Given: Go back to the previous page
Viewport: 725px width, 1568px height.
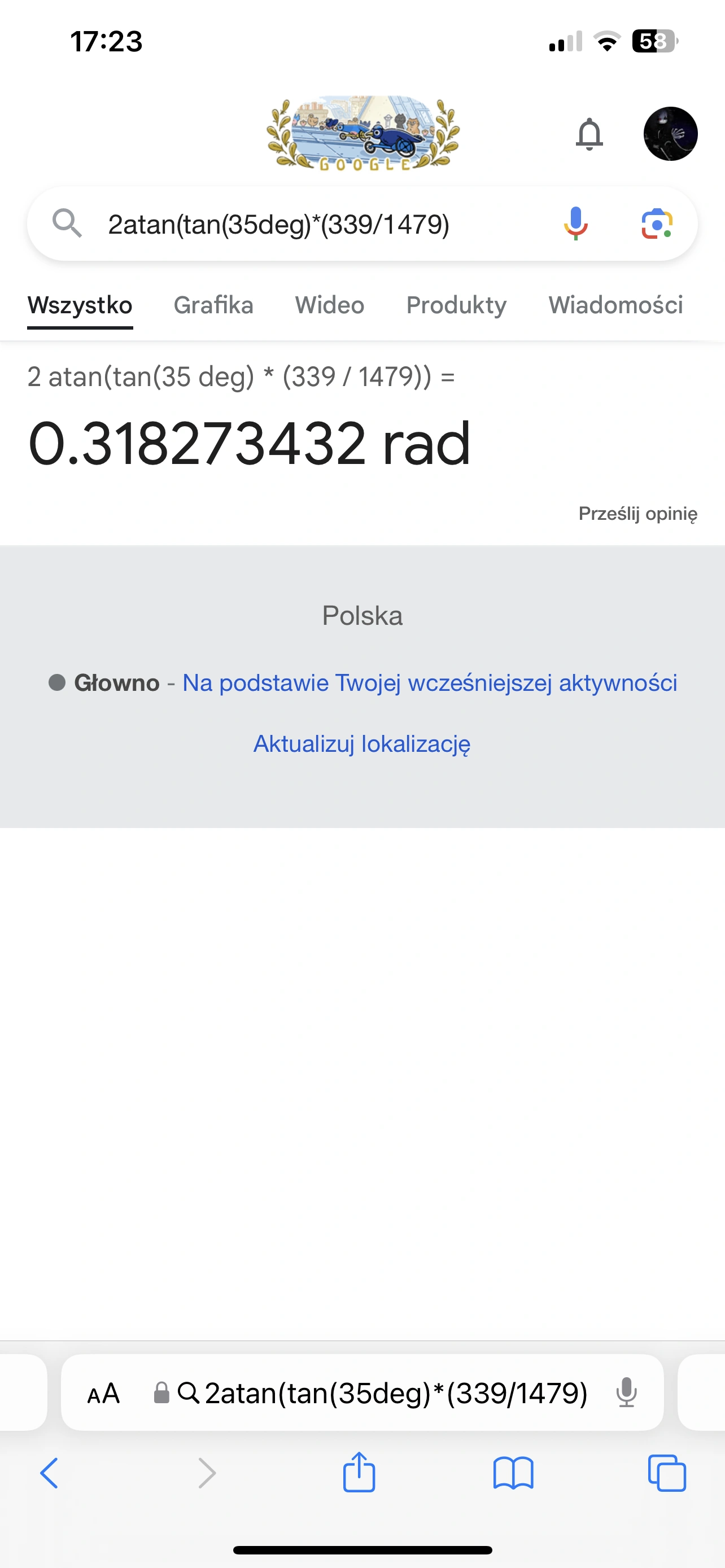Looking at the screenshot, I should coord(49,1473).
